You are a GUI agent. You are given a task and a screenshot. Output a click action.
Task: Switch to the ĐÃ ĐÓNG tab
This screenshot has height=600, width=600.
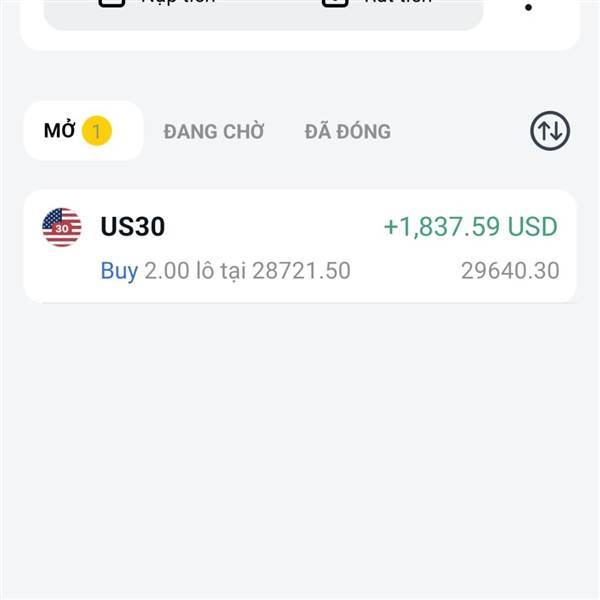click(x=347, y=131)
